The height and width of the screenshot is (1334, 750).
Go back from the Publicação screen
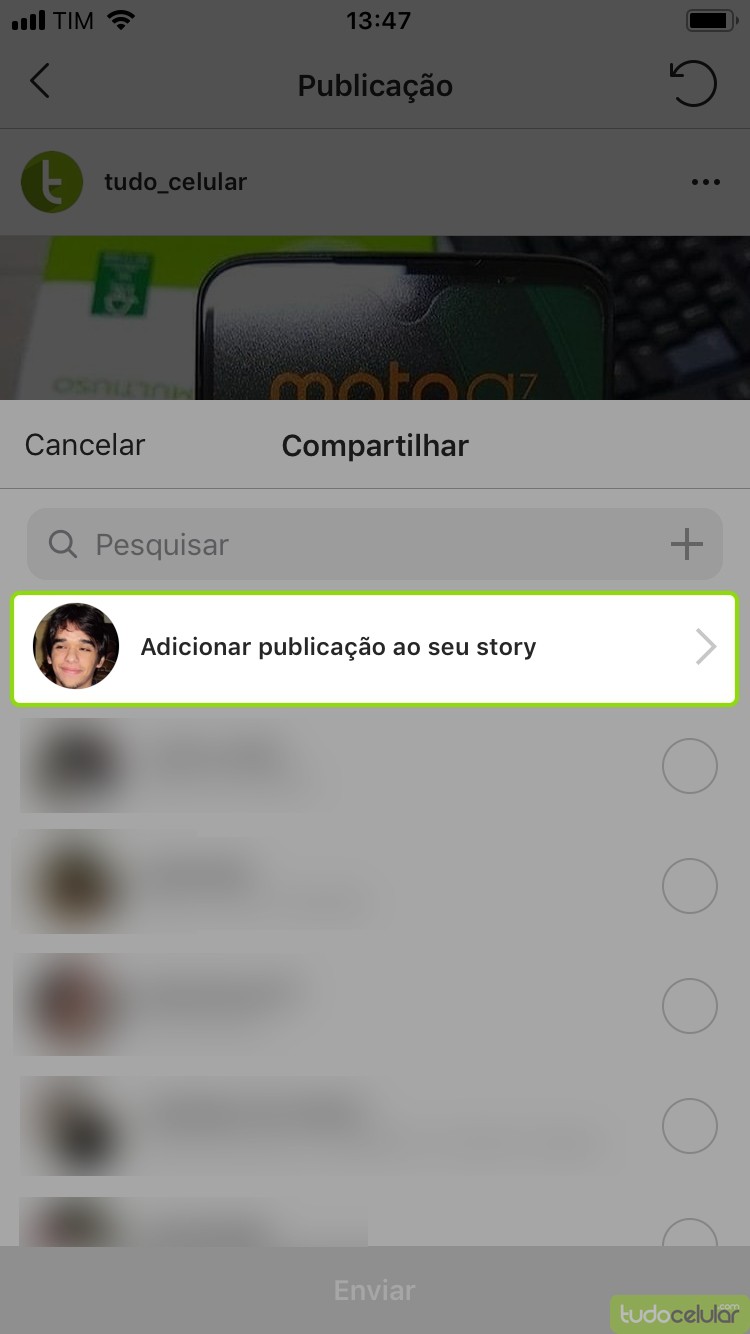[40, 82]
